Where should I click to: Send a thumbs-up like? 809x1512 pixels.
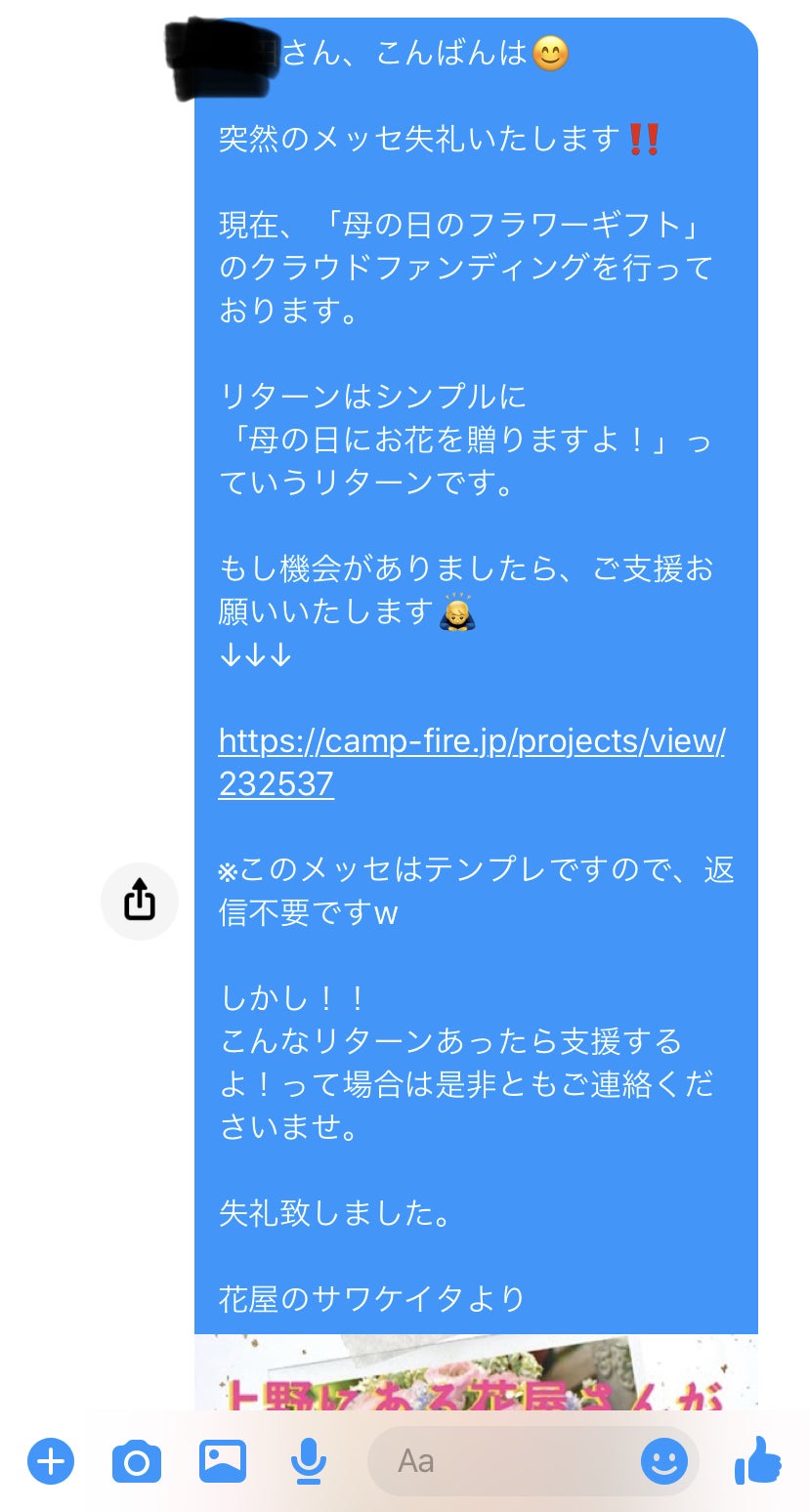point(757,1462)
